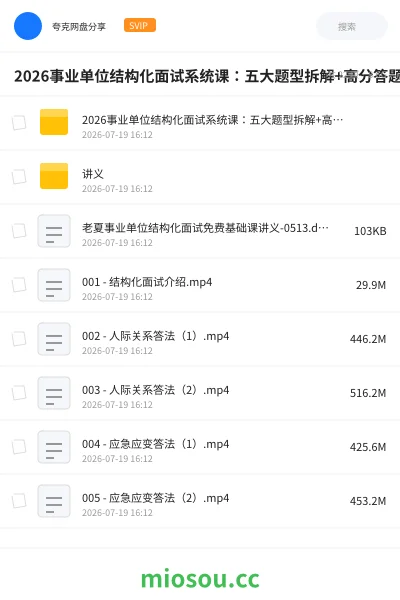Select the checkbox for 005 - 应急应变答法（2）.mp4

click(x=19, y=501)
